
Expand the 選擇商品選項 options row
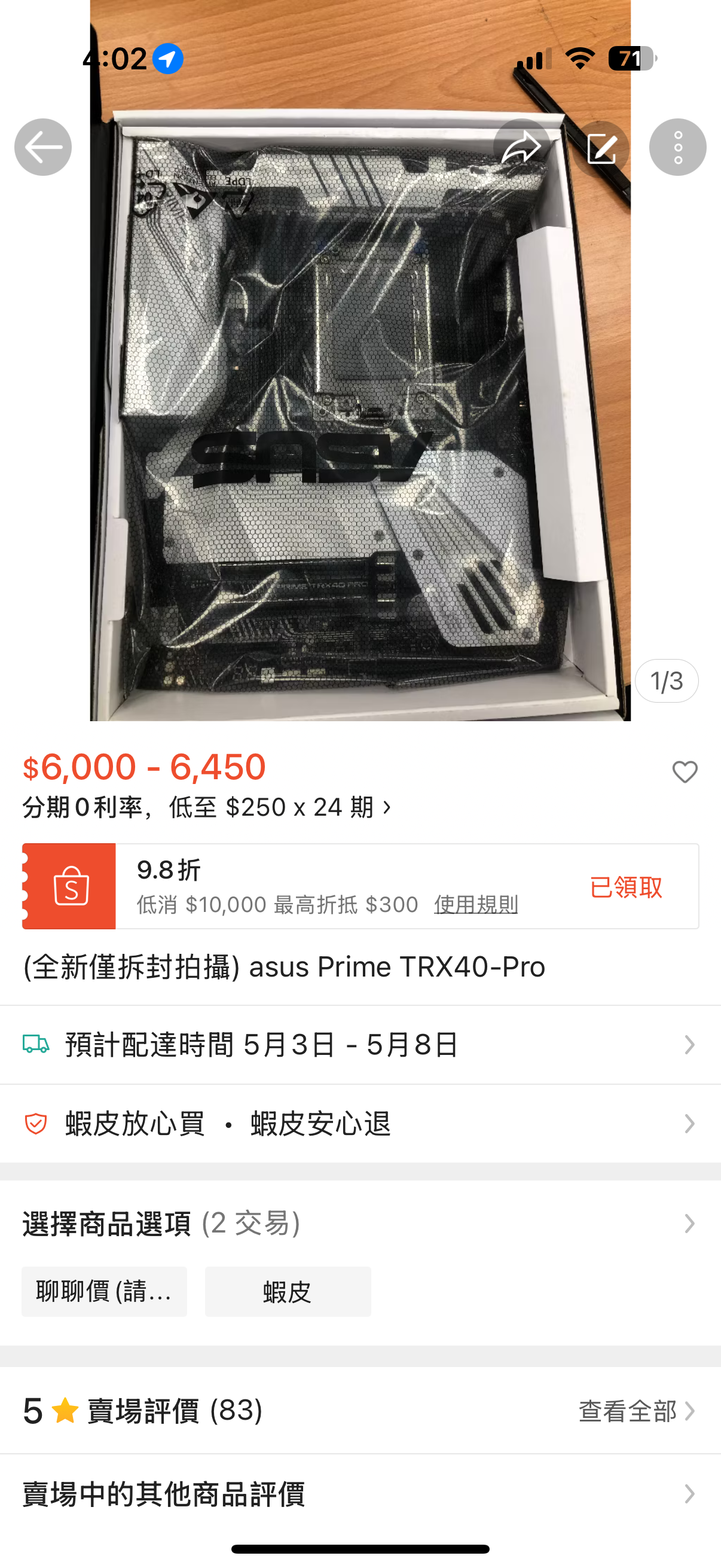pyautogui.click(x=360, y=1224)
